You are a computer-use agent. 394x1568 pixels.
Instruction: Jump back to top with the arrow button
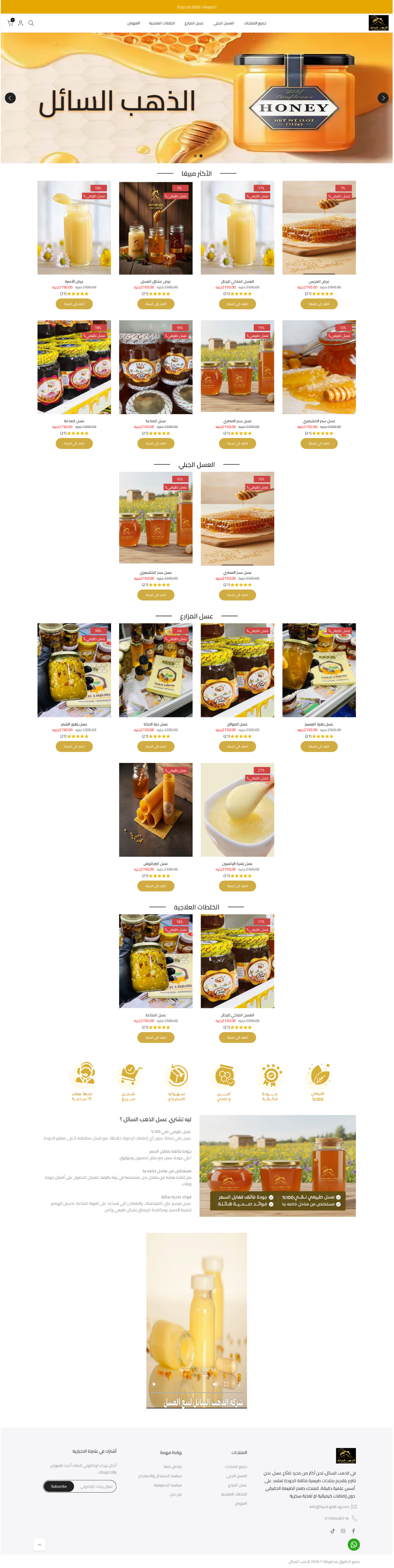pyautogui.click(x=39, y=1544)
